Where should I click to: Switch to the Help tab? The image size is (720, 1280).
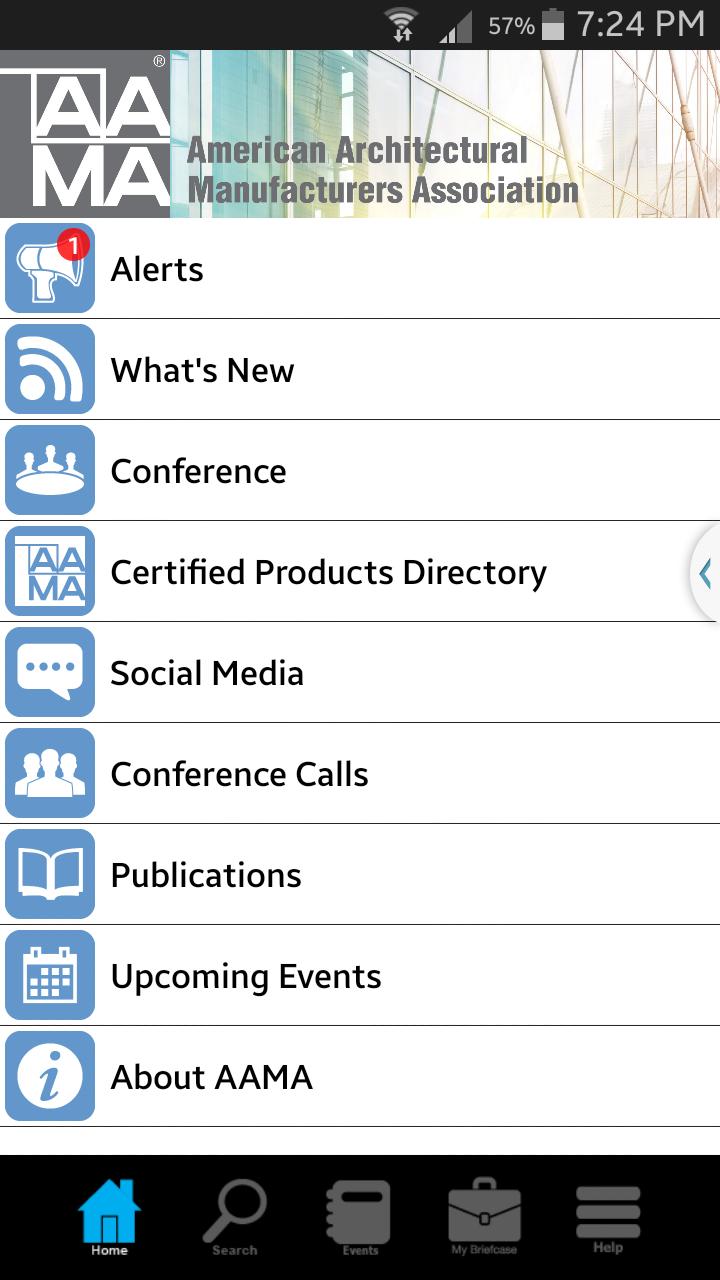click(x=608, y=1217)
